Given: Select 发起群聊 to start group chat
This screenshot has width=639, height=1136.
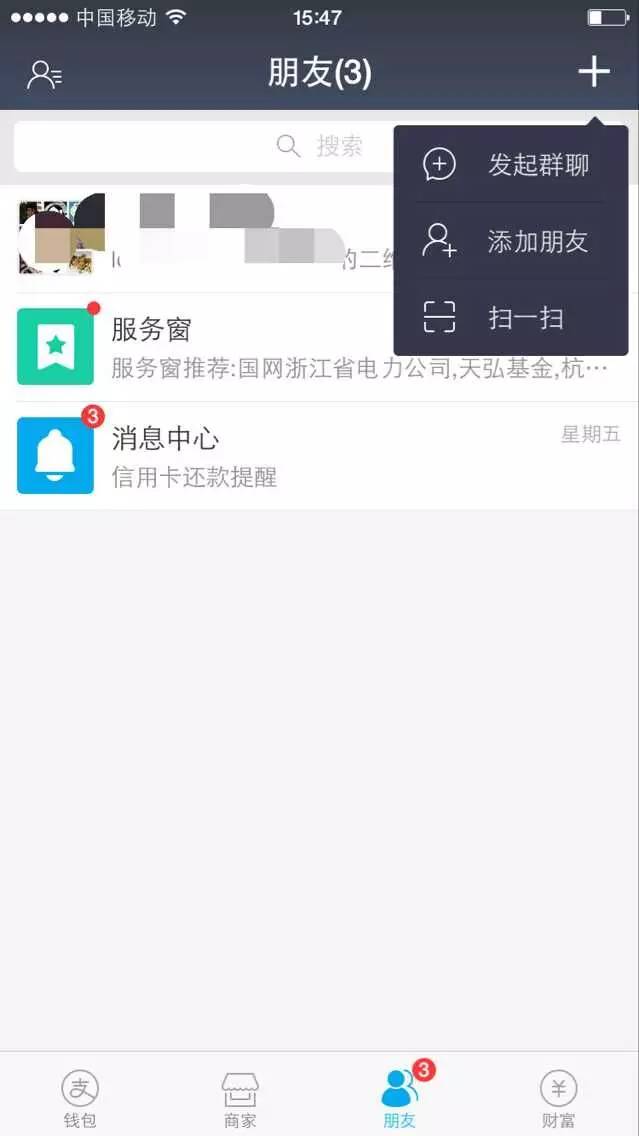Looking at the screenshot, I should click(x=511, y=165).
